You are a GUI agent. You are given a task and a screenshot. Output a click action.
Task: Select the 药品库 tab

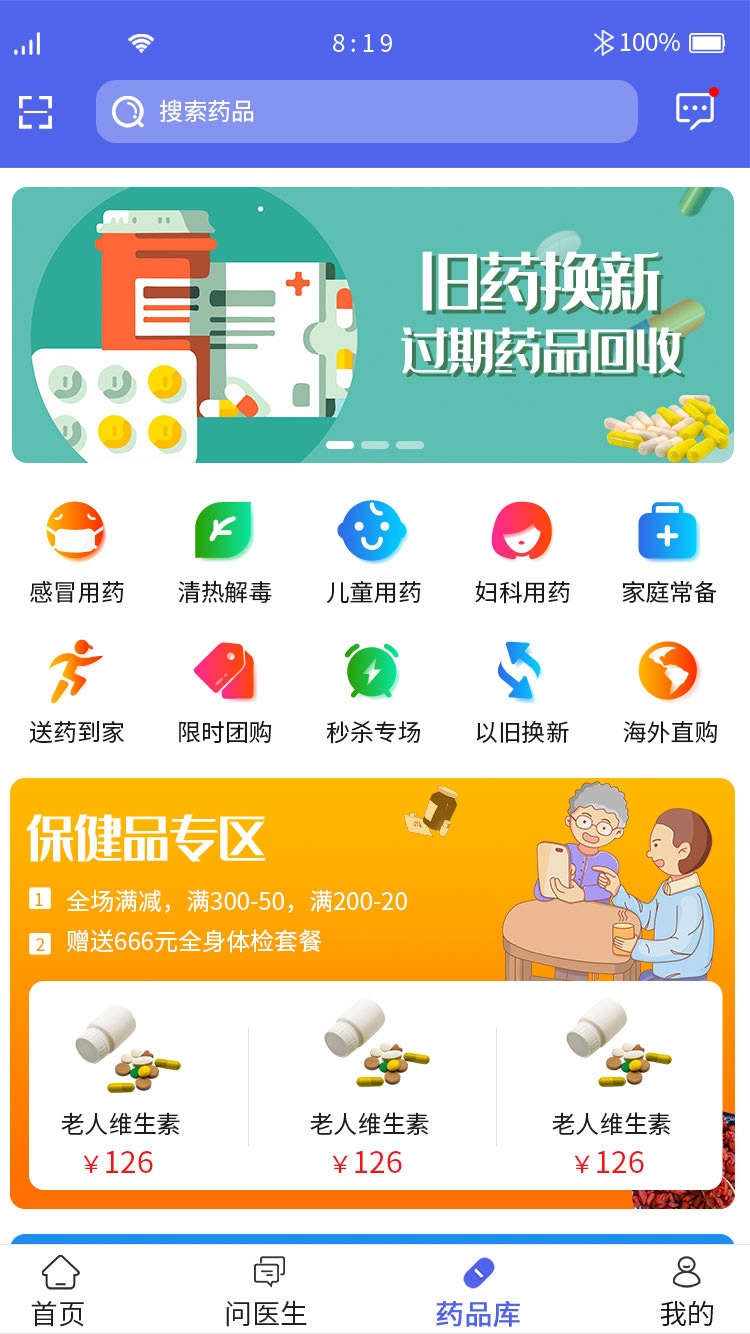[x=478, y=1290]
